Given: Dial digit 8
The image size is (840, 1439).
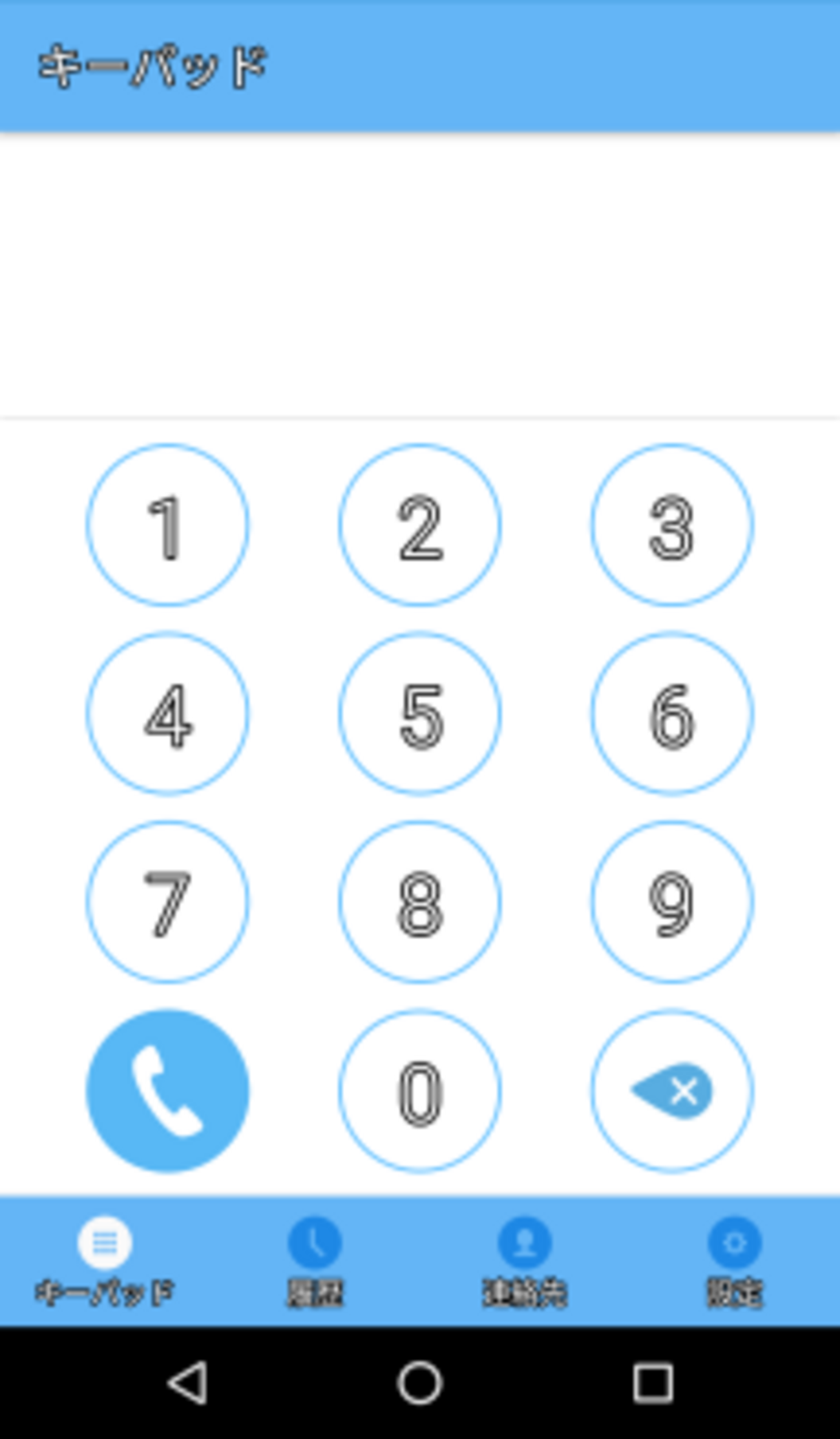Looking at the screenshot, I should click(419, 902).
